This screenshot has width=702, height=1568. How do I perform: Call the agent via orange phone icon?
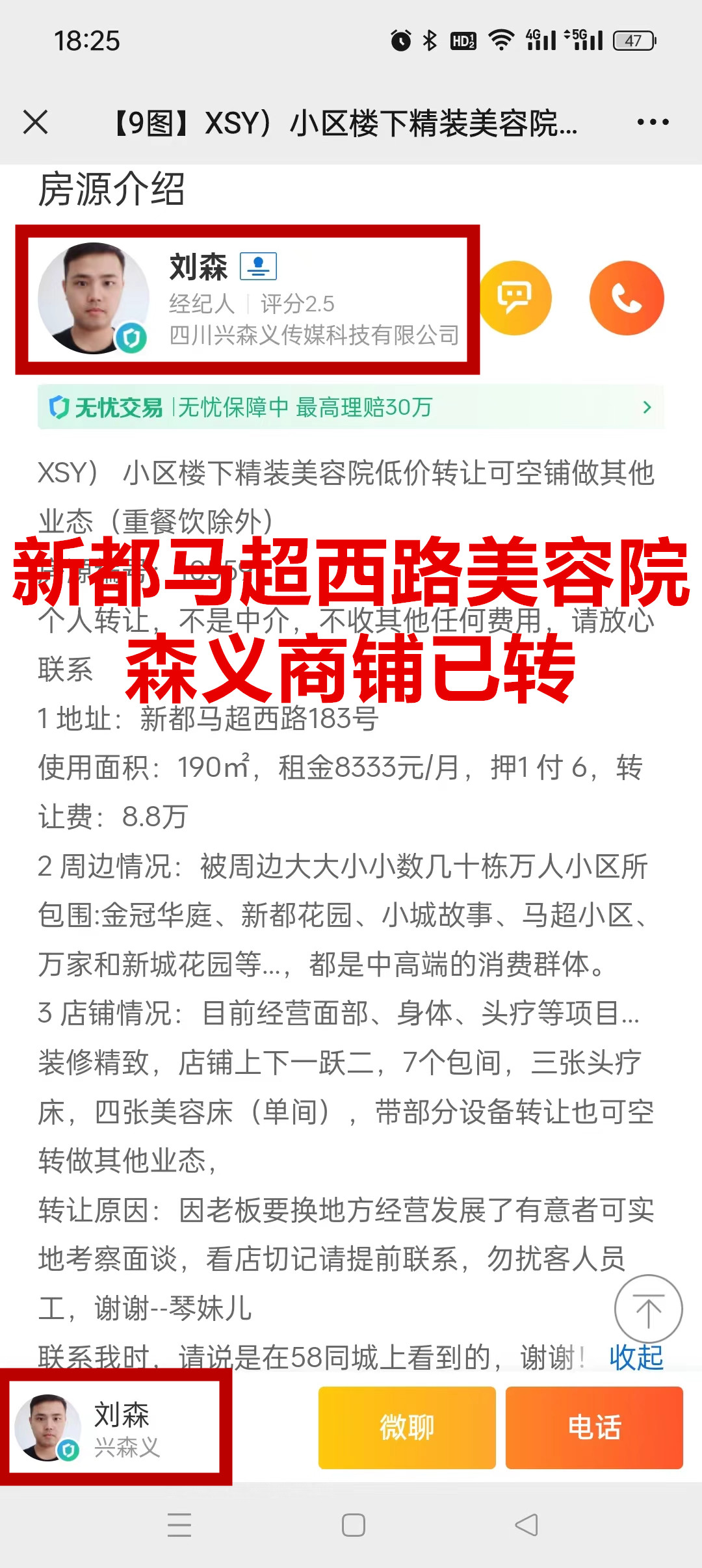click(627, 298)
